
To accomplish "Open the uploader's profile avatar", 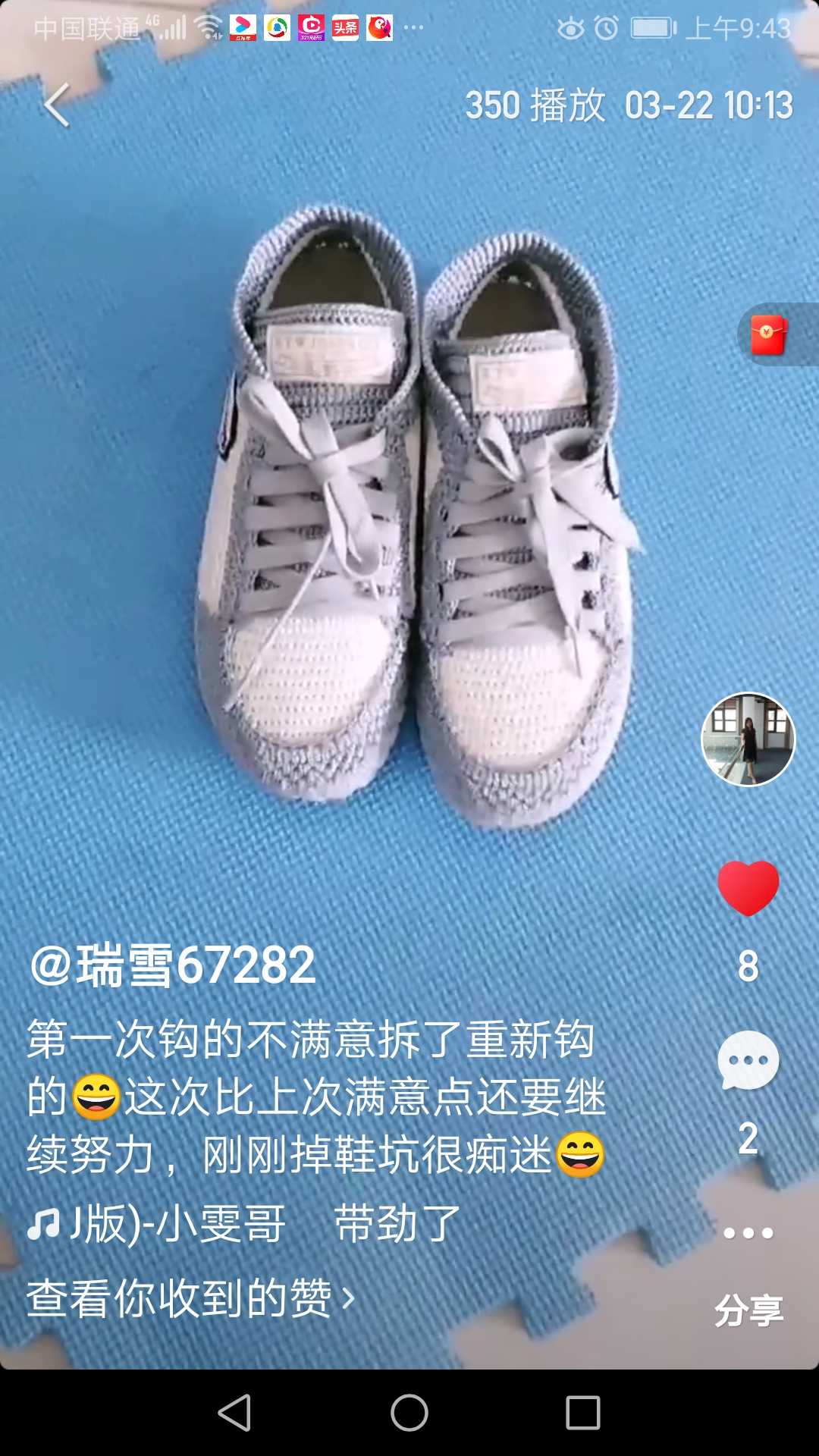I will coord(748,739).
